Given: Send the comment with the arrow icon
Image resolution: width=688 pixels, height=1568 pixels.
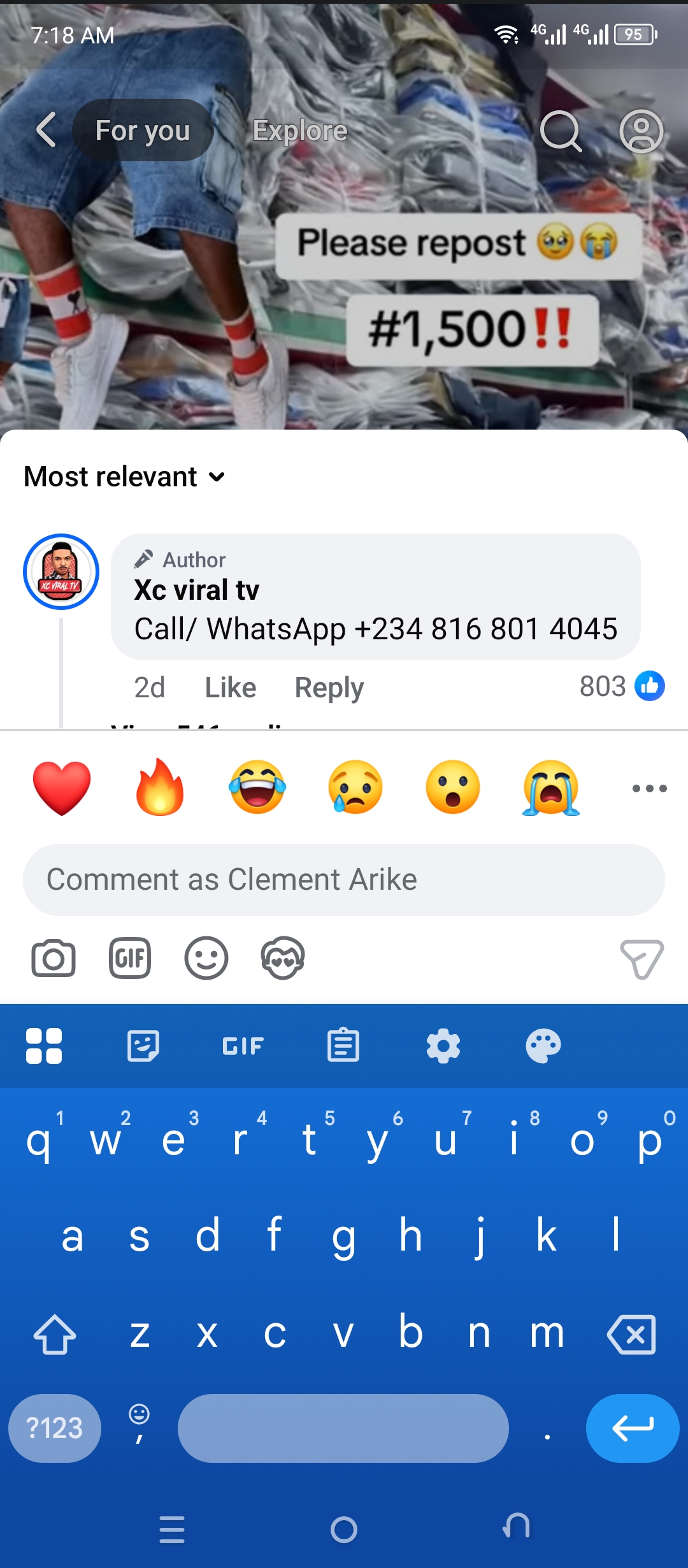Looking at the screenshot, I should pyautogui.click(x=641, y=958).
